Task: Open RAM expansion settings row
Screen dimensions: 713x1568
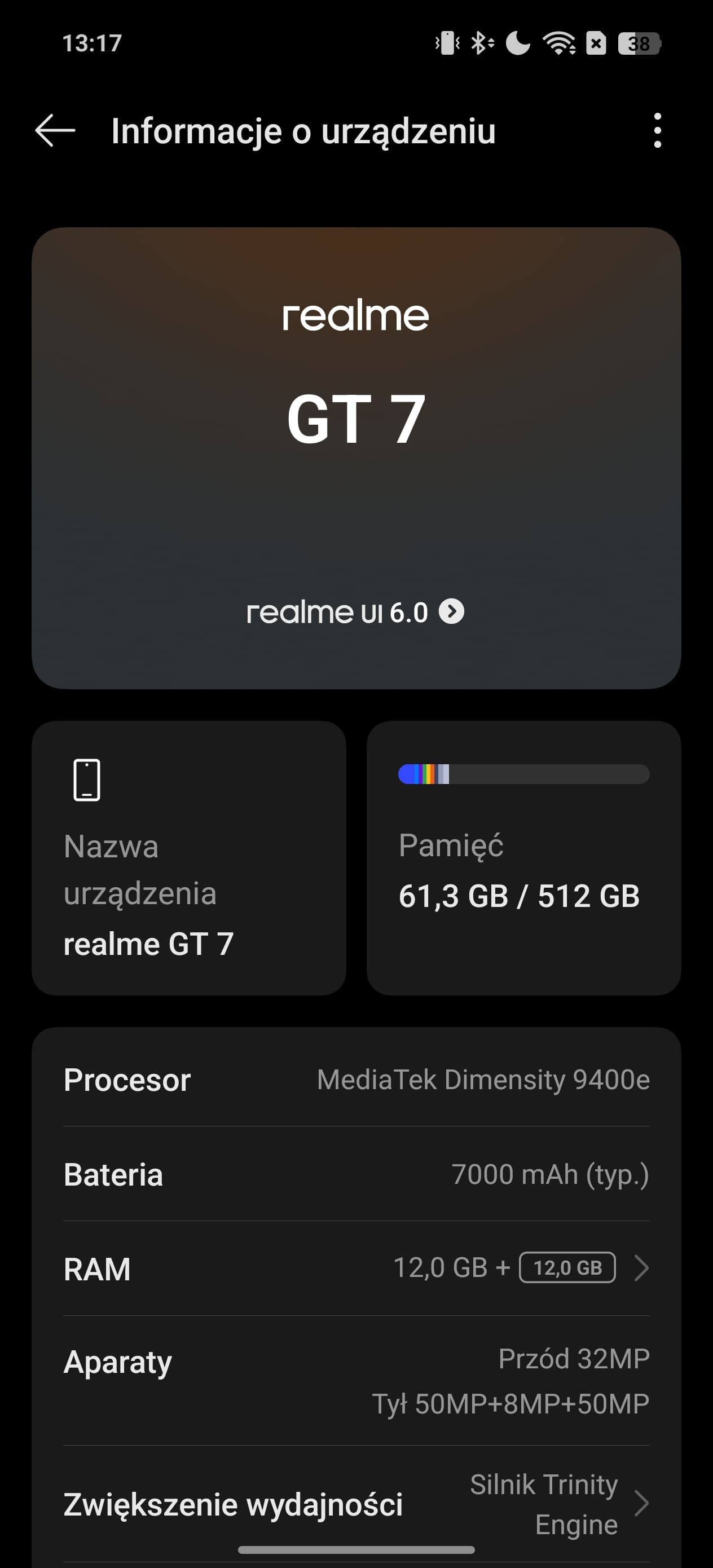Action: [x=356, y=1269]
